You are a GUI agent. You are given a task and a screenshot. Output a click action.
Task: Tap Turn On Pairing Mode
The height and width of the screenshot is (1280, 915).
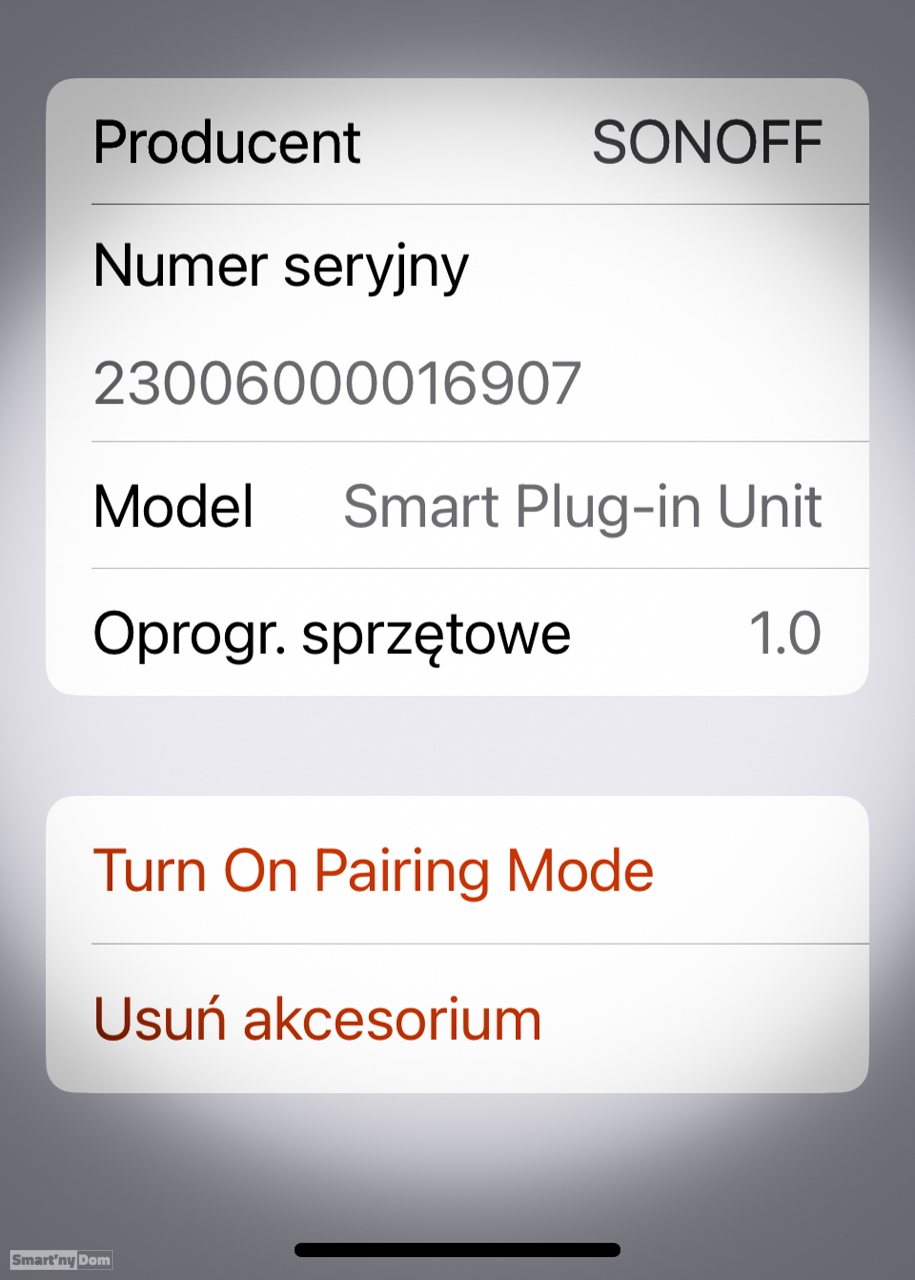tap(373, 870)
